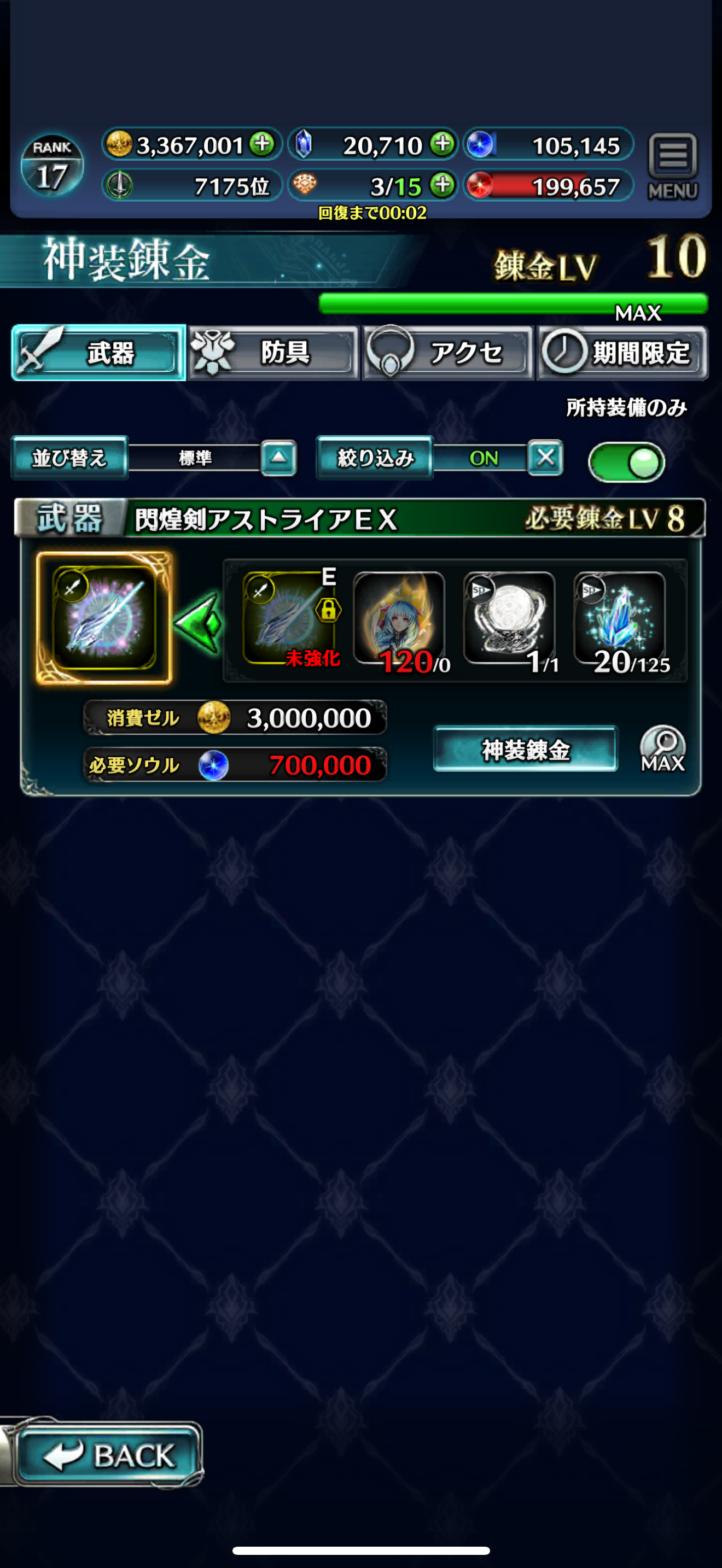This screenshot has width=722, height=1568.
Task: Start the 神装錬金 alchemy
Action: pyautogui.click(x=526, y=748)
